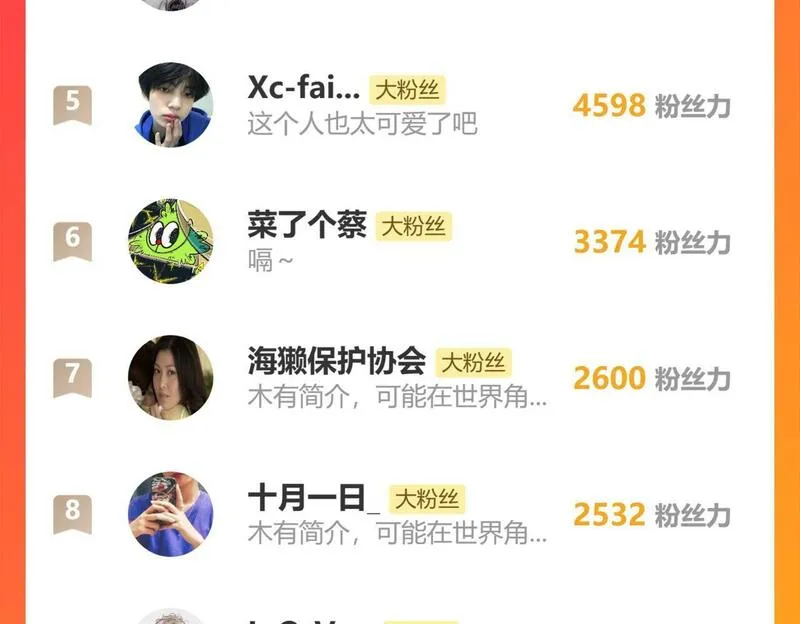Open 菜了个蔡 fan profile row

tap(400, 241)
